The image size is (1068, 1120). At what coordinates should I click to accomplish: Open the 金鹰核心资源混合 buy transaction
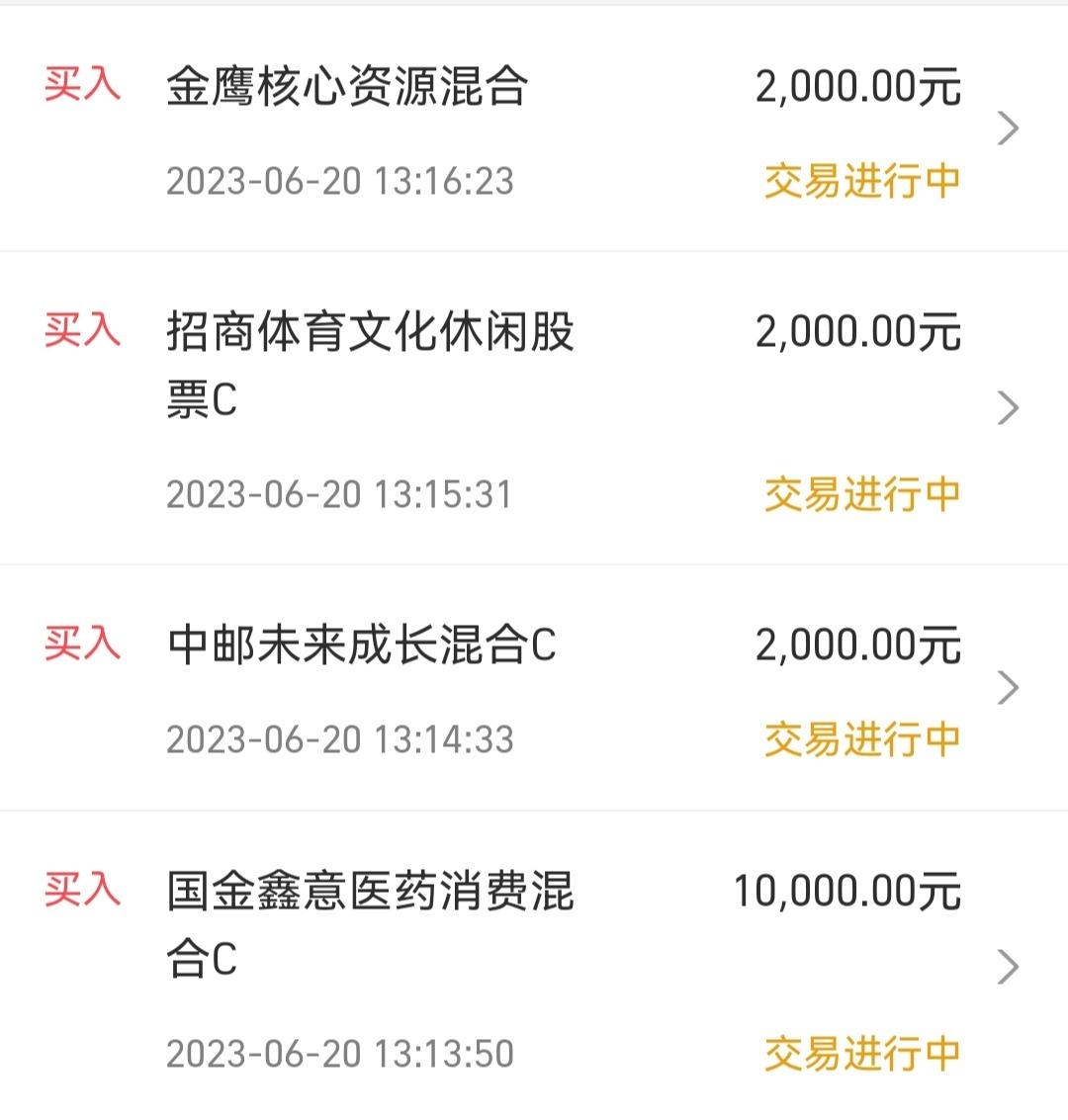coord(534,129)
